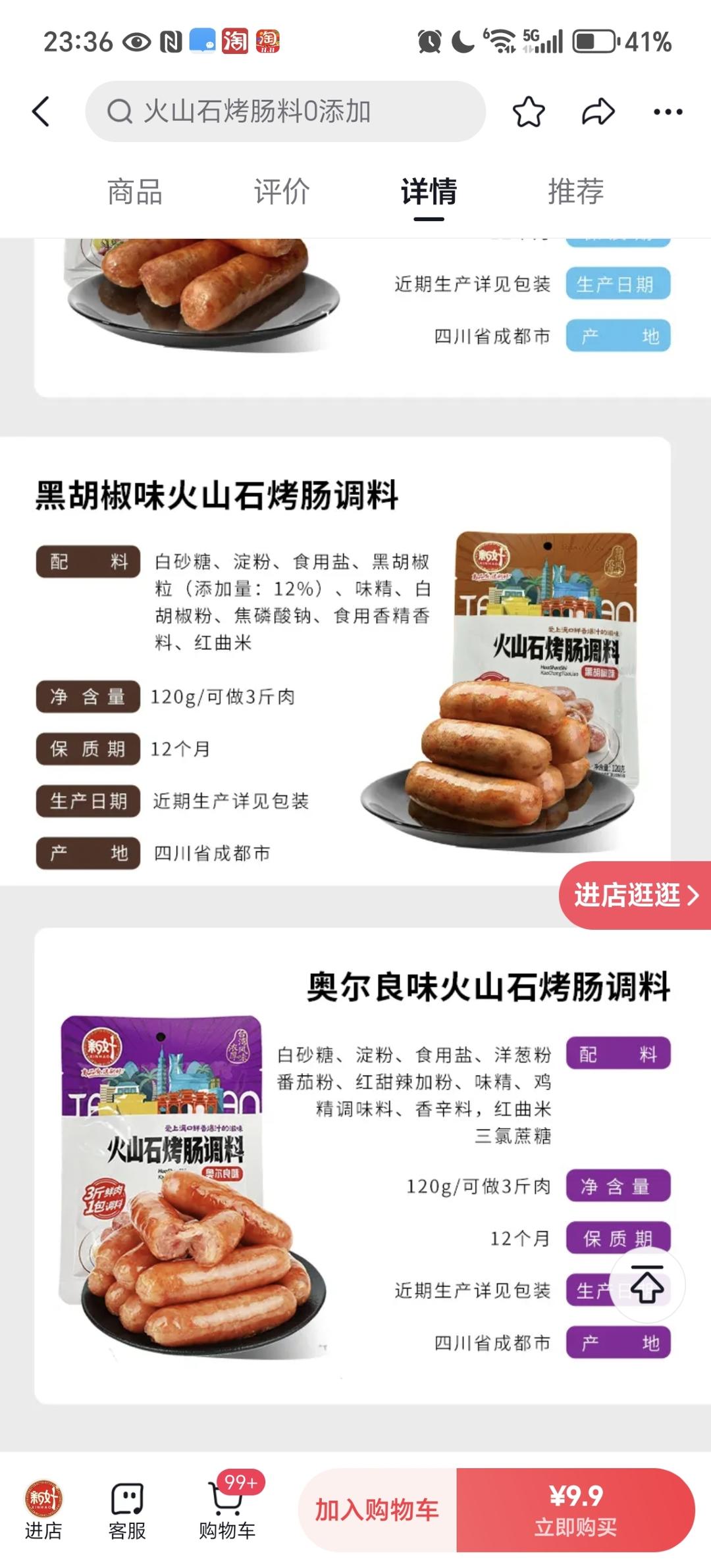The width and height of the screenshot is (711, 1568).
Task: Jump back to top of page
Action: coord(647,1284)
